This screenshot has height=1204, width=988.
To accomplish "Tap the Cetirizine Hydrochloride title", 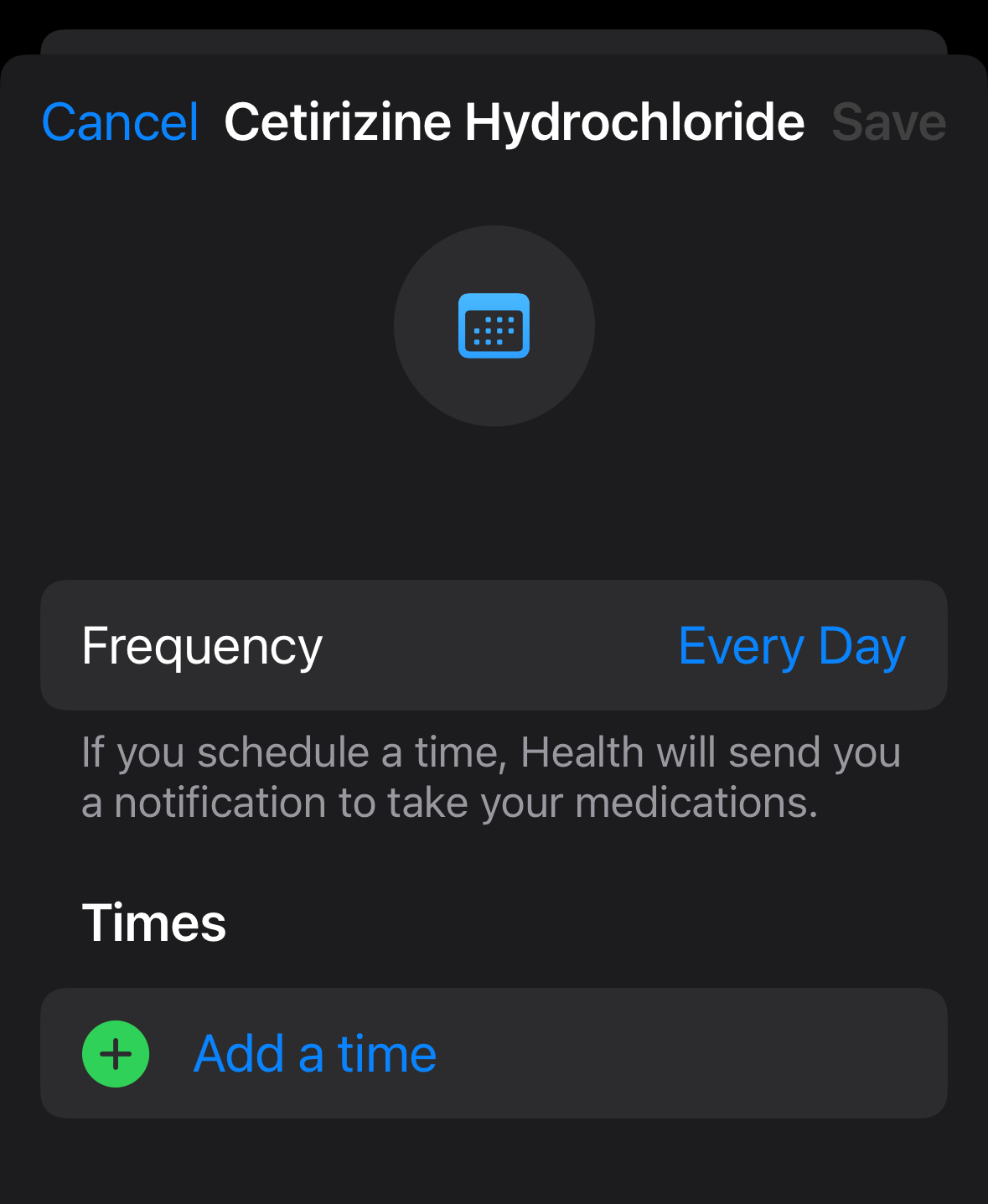I will tap(513, 120).
